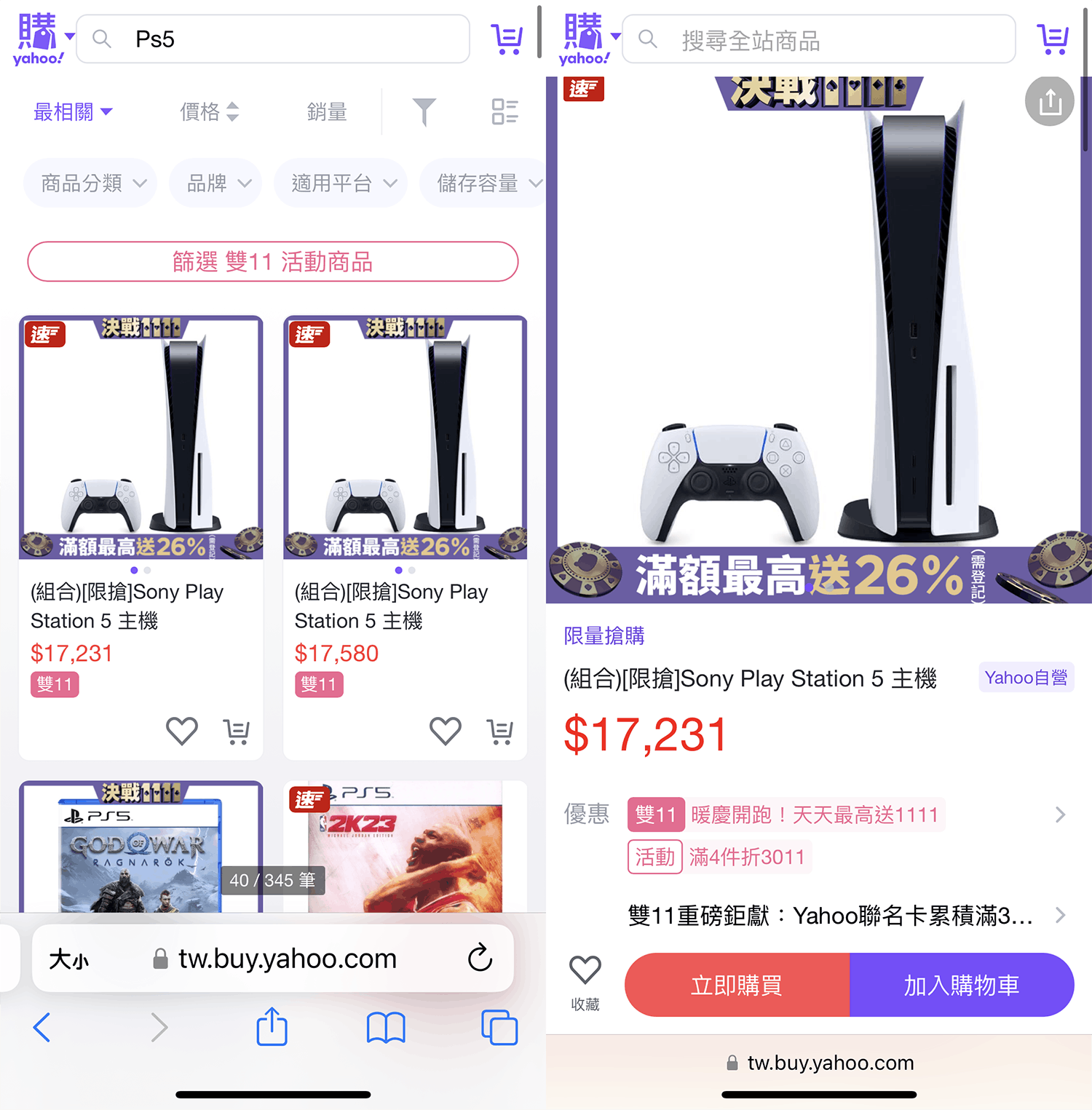Reload the page in Safari's address bar
1092x1110 pixels.
click(x=480, y=958)
